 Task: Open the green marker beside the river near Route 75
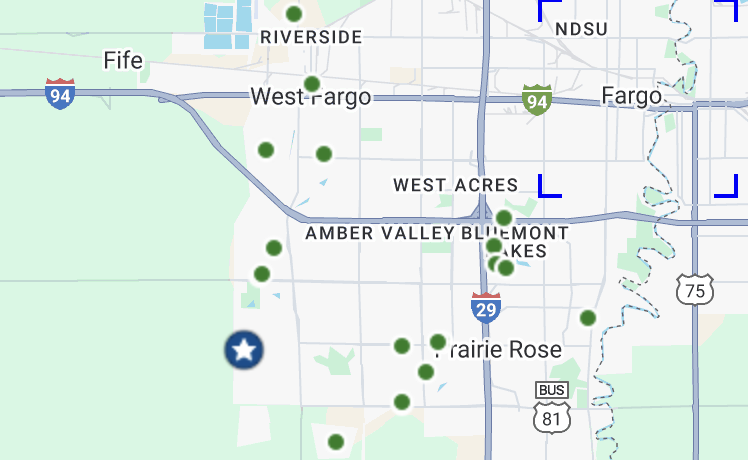pyautogui.click(x=588, y=318)
